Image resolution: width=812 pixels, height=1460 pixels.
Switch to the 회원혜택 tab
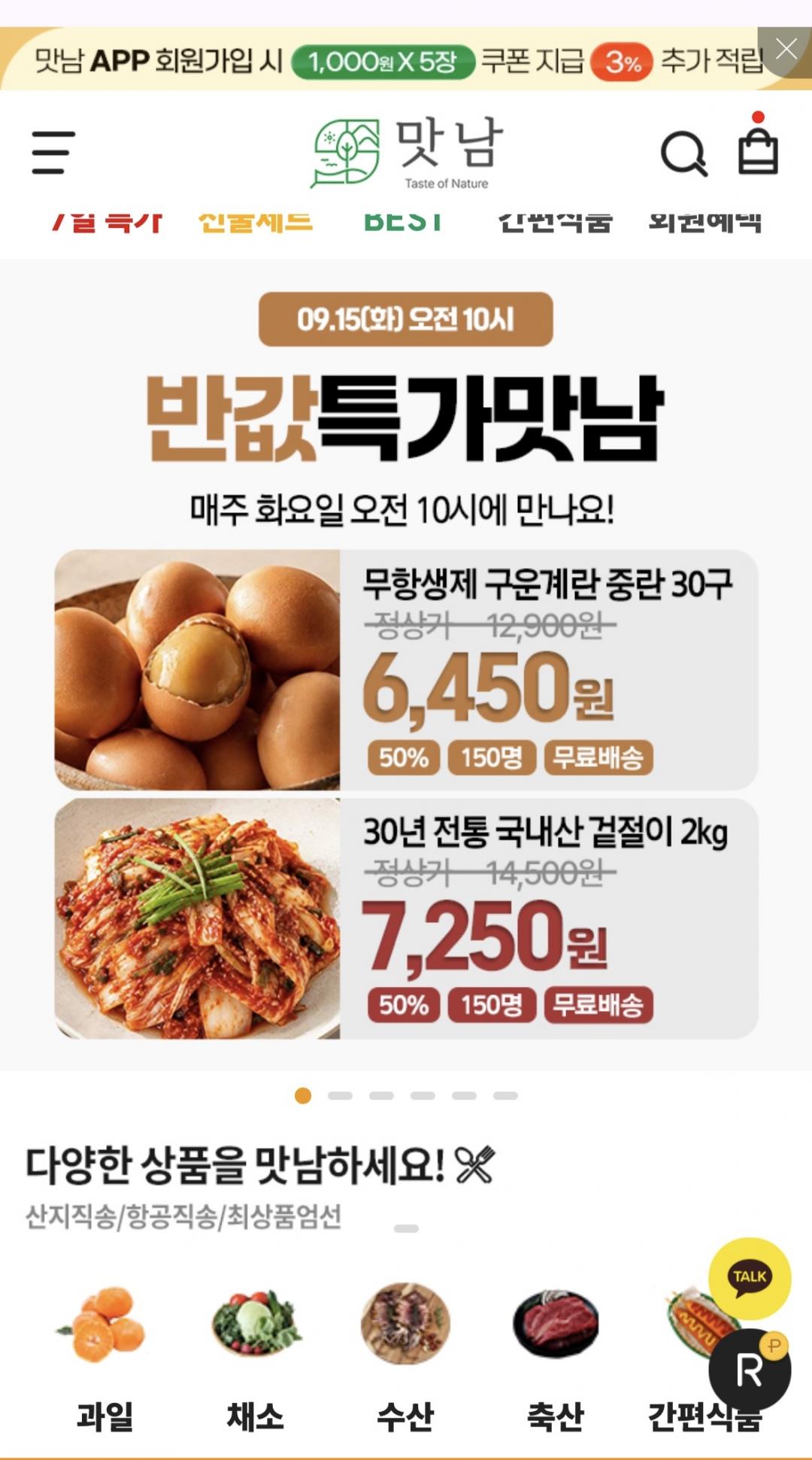(x=705, y=221)
